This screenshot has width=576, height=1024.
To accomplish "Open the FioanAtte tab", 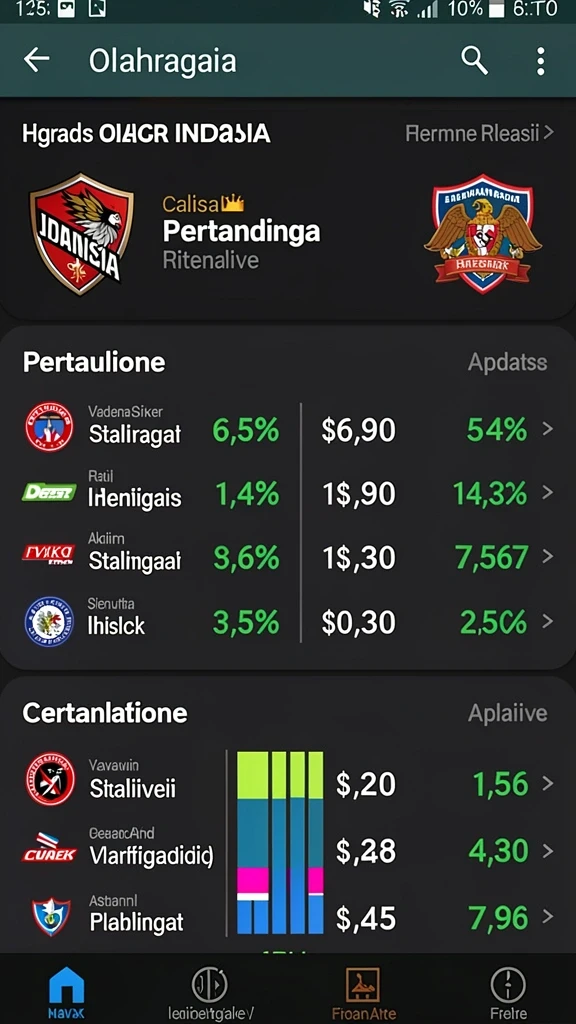I will (x=362, y=993).
